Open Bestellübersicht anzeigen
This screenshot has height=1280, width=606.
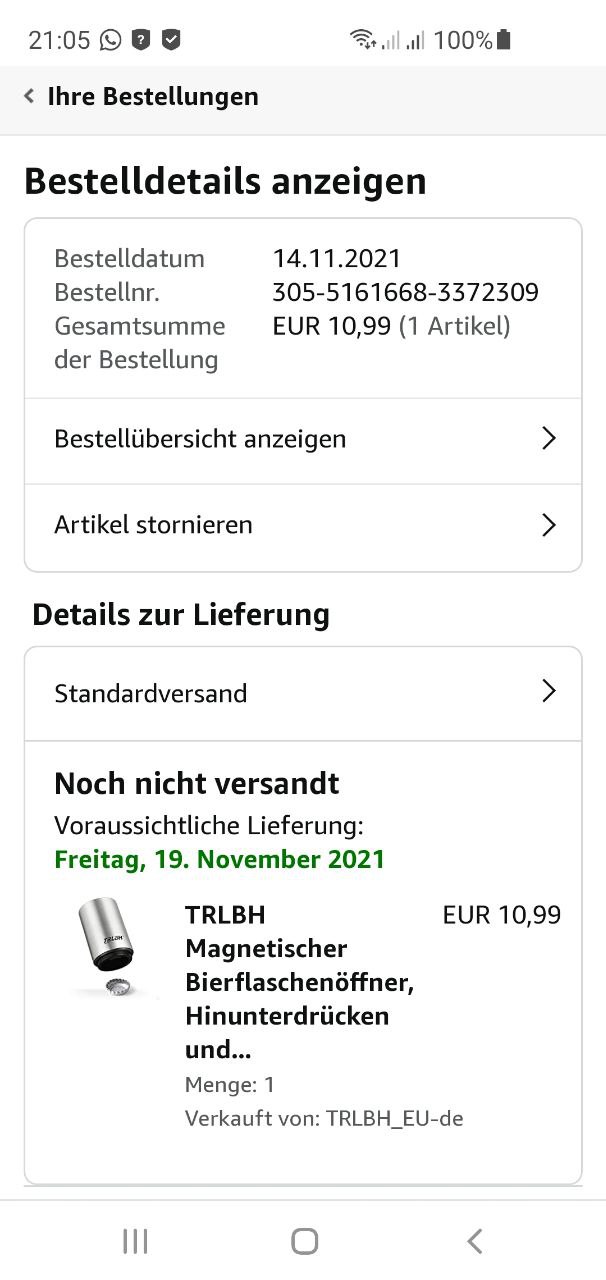click(303, 439)
